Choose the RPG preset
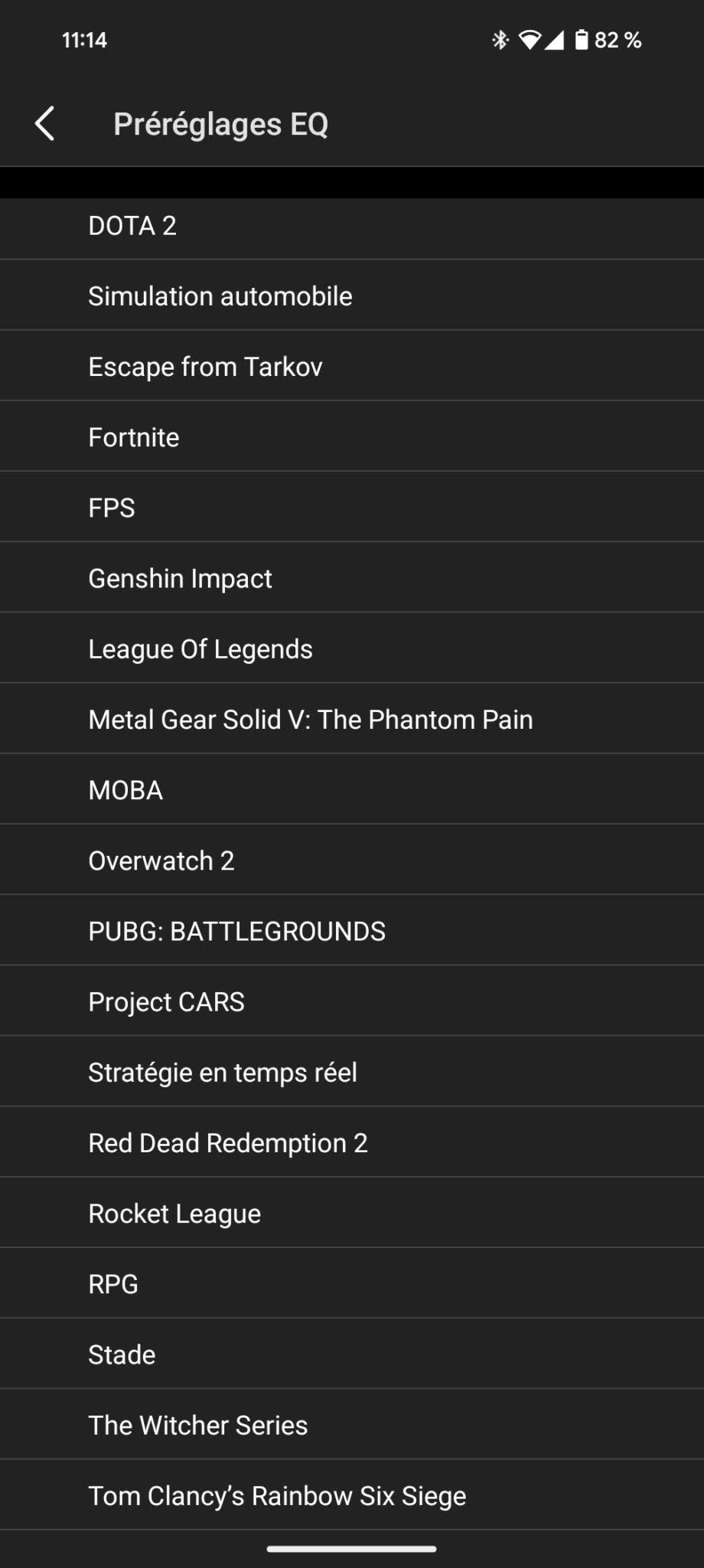 click(352, 1283)
